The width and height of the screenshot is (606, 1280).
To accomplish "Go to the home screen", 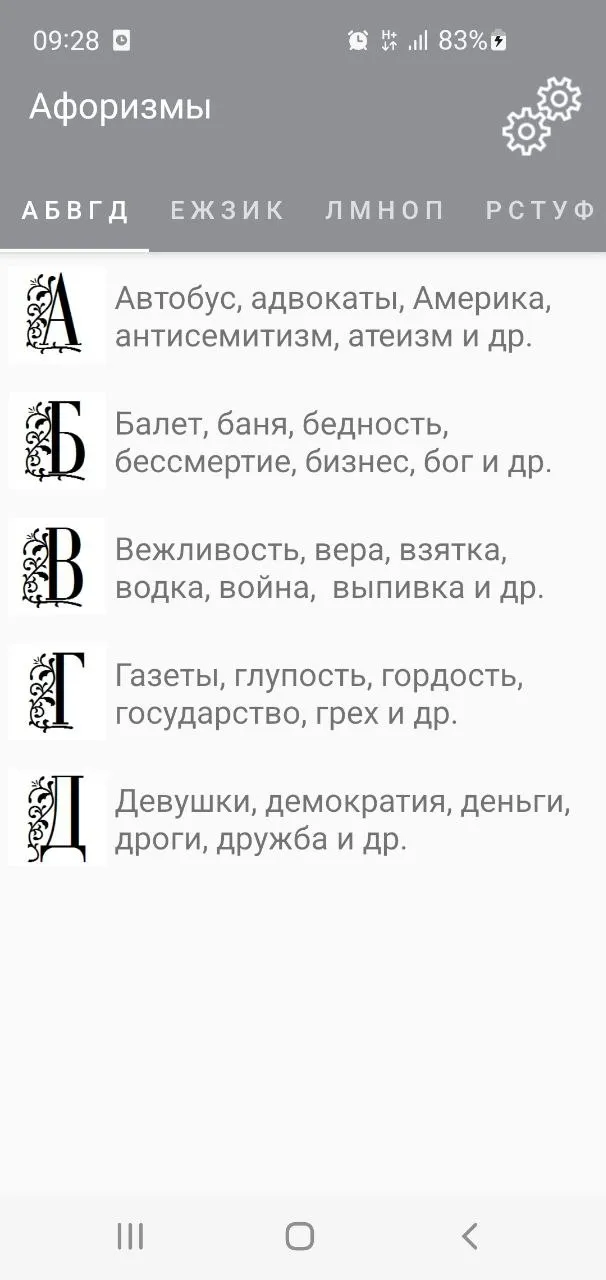I will pos(300,1237).
